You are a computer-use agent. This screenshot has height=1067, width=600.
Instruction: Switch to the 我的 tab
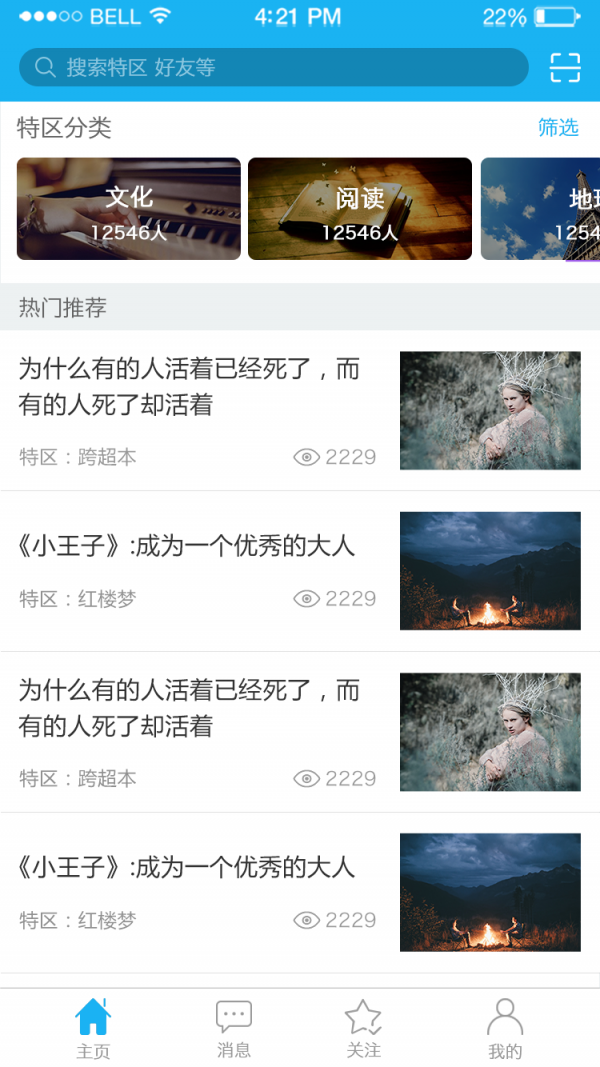[505, 1029]
